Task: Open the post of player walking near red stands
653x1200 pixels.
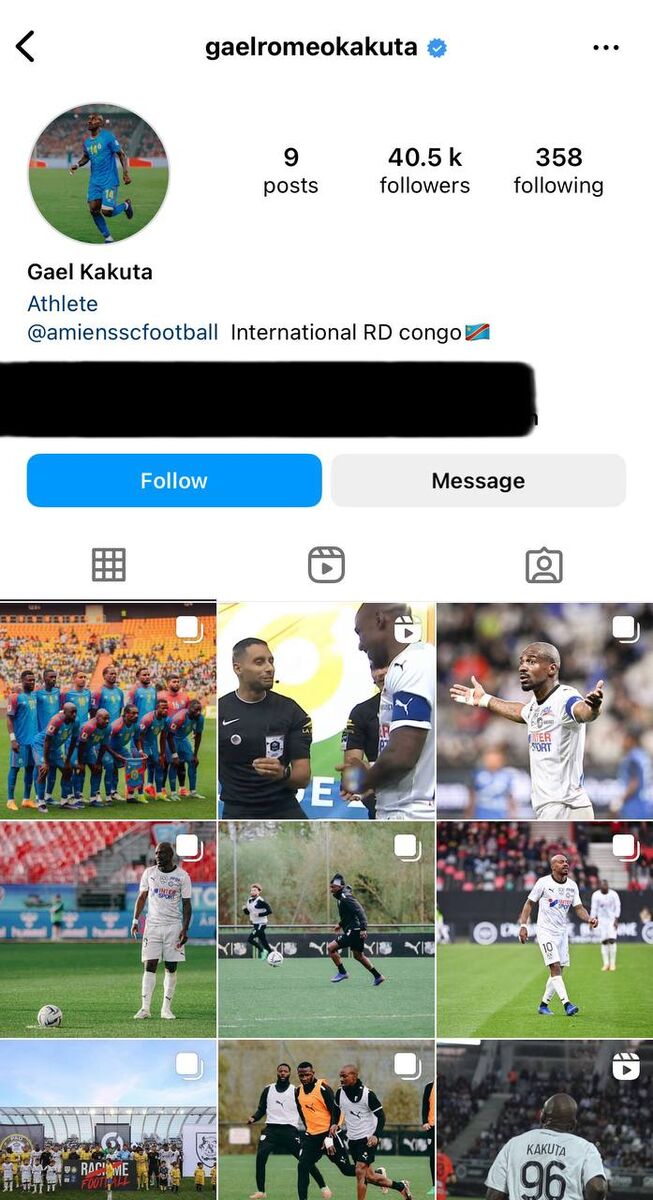Action: click(544, 929)
